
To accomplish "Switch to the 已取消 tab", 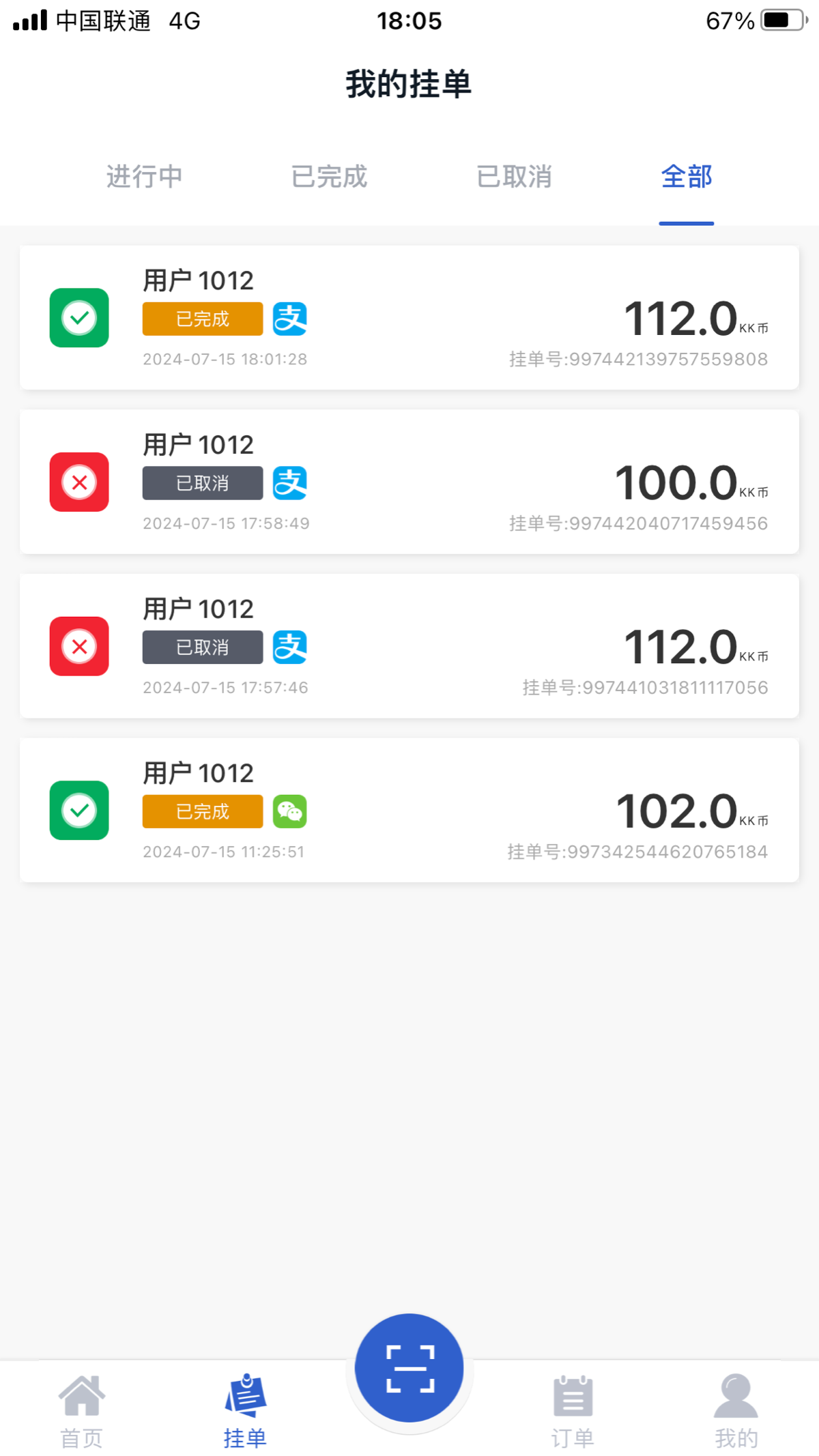I will pos(514,177).
